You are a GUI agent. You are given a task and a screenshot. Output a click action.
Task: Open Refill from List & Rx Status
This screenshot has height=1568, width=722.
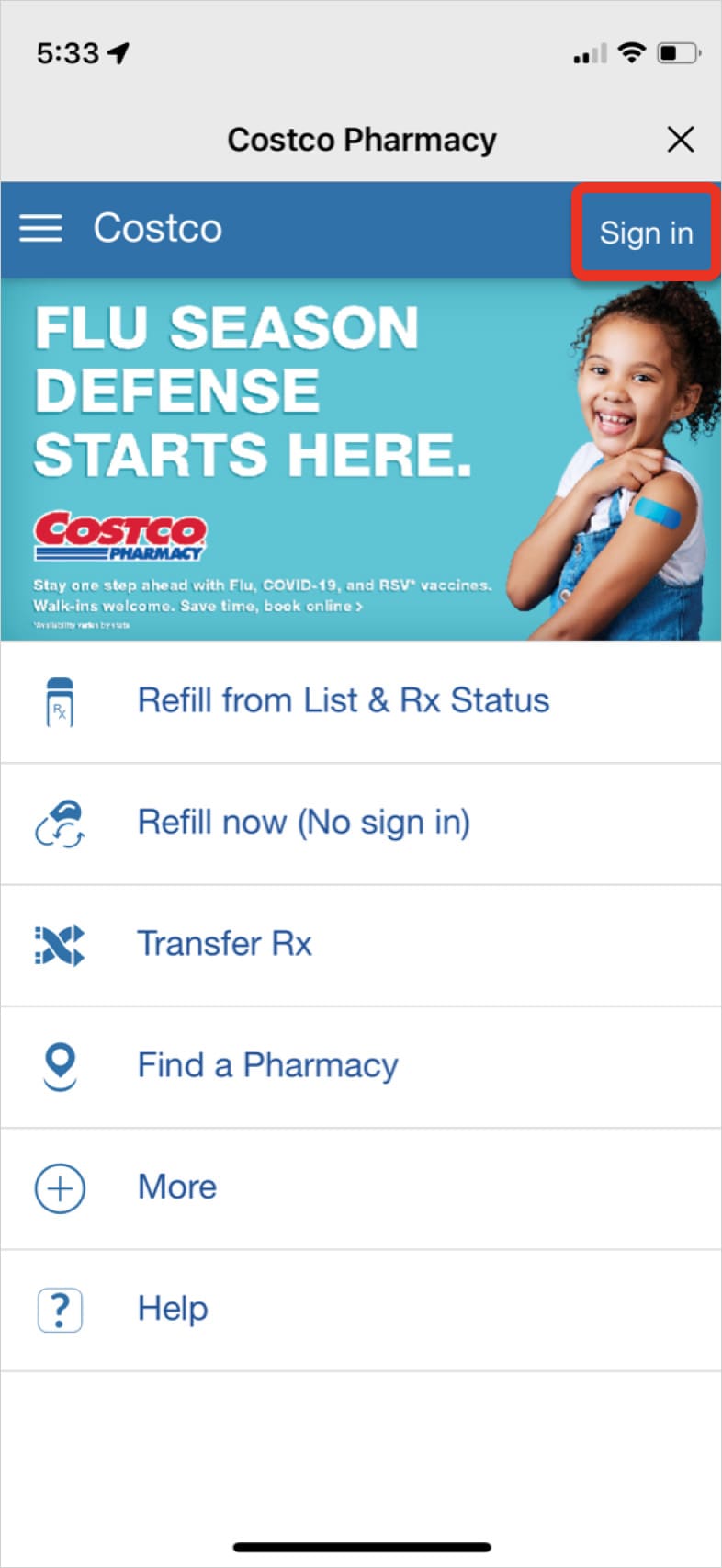(361, 702)
